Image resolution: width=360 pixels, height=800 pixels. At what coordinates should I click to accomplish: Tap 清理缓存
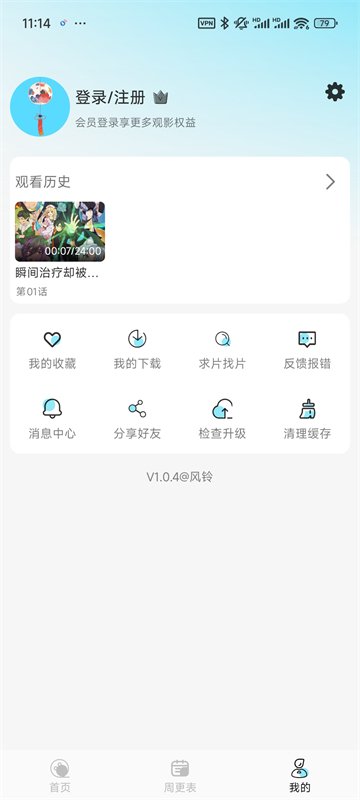tap(307, 419)
